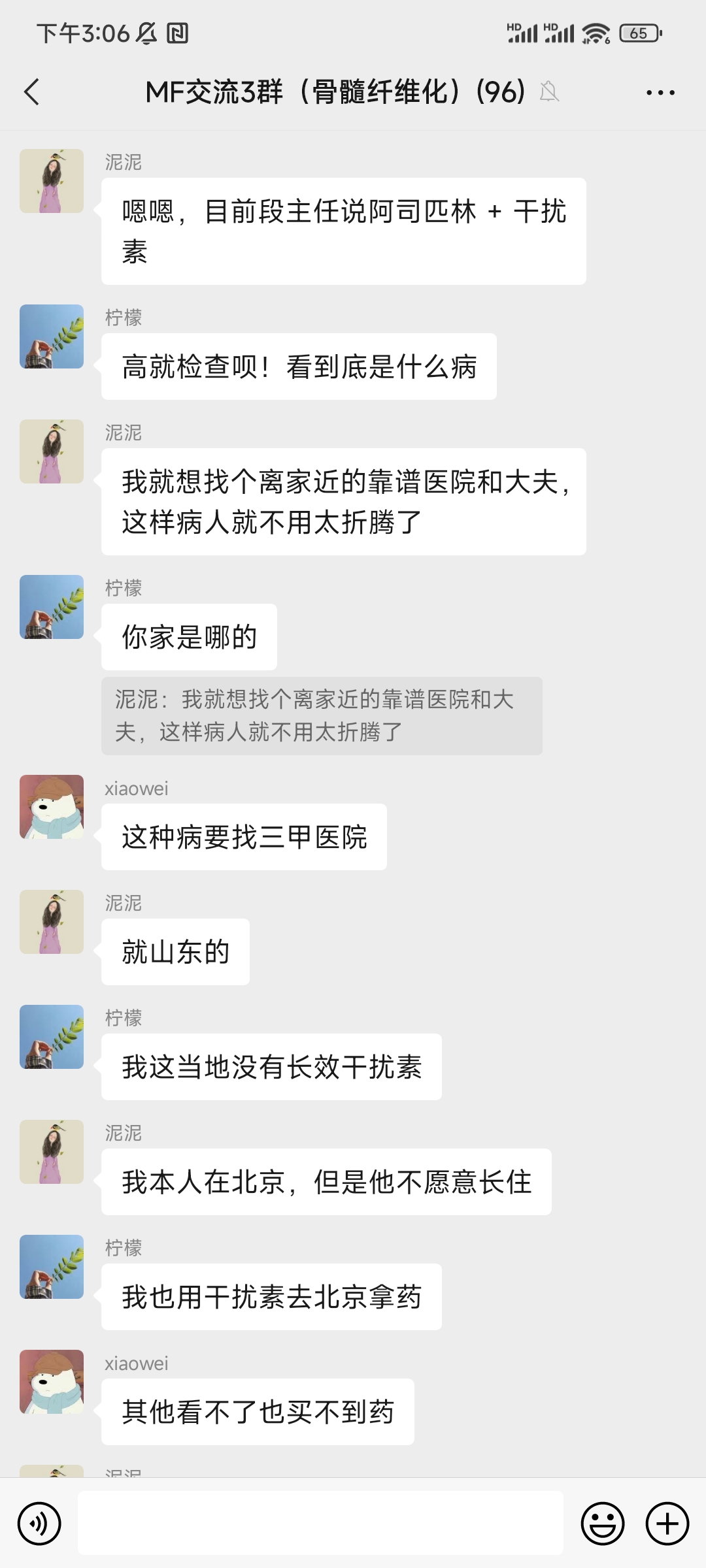Open the emoji picker

[x=603, y=1522]
